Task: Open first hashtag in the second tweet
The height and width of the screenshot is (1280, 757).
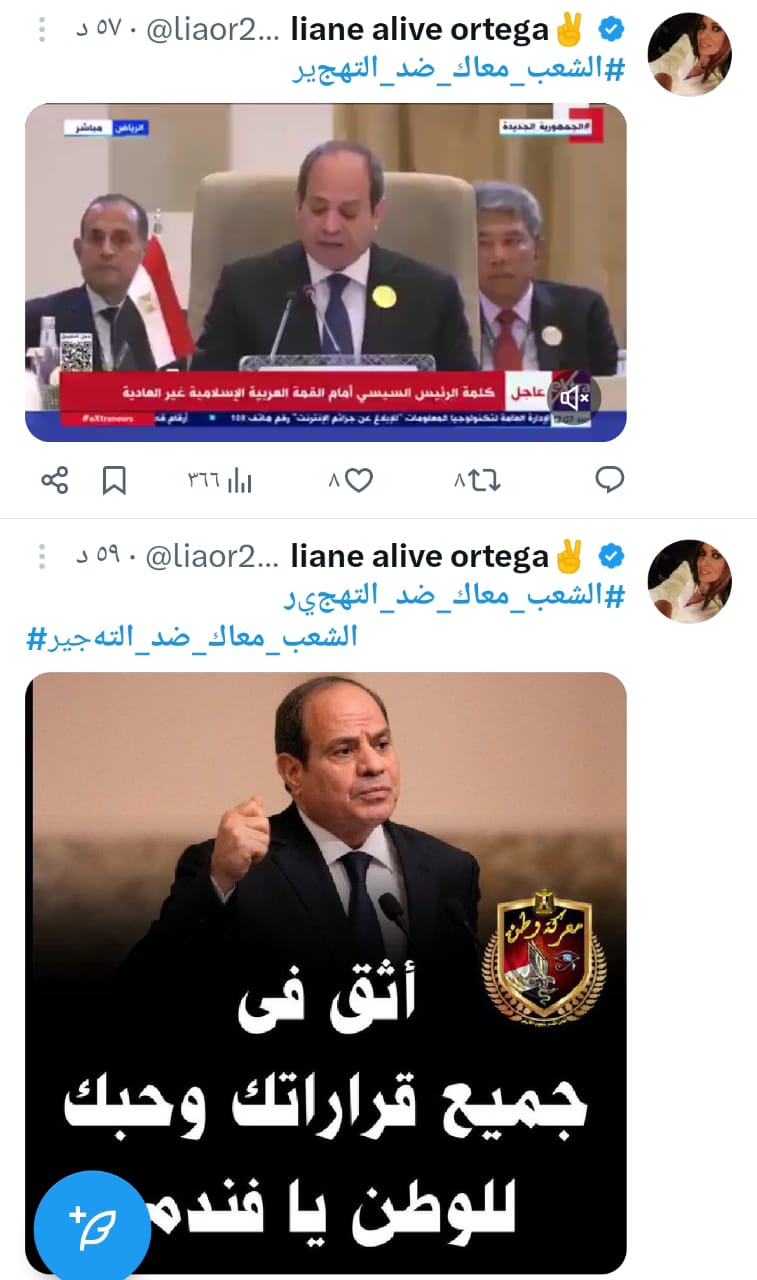Action: coord(458,595)
